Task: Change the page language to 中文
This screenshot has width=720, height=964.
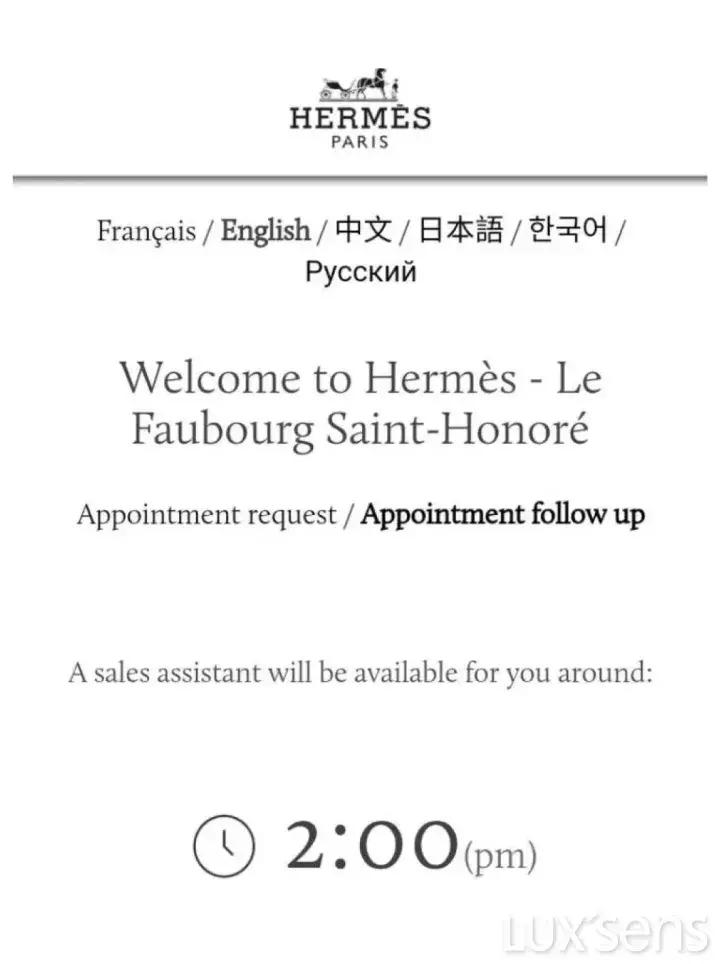Action: tap(362, 231)
